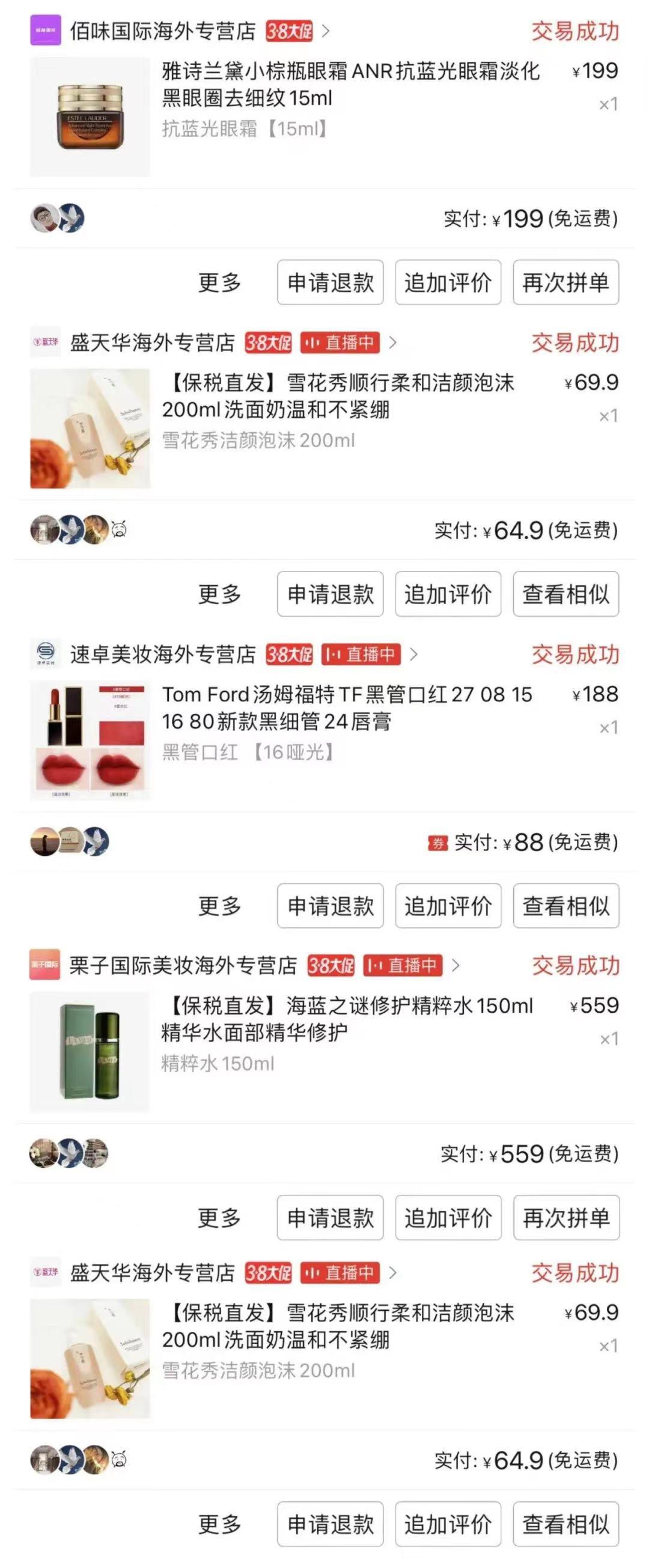
Task: Click the dove avatar under the eye cream order
Action: point(72,219)
